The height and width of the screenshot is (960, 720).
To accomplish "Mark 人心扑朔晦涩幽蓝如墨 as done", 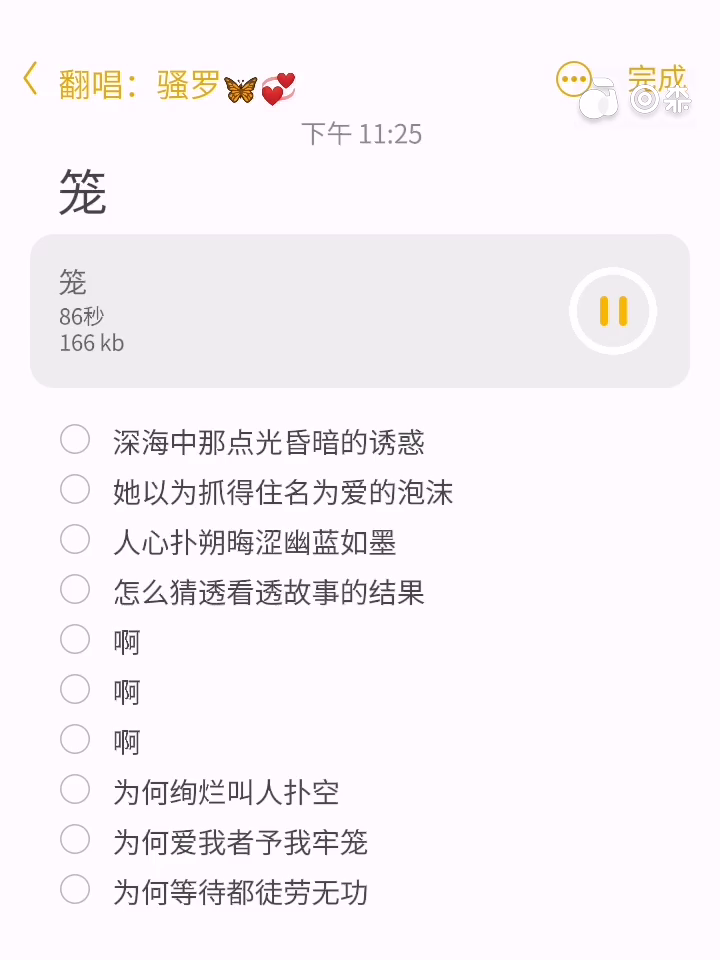I will 75,539.
